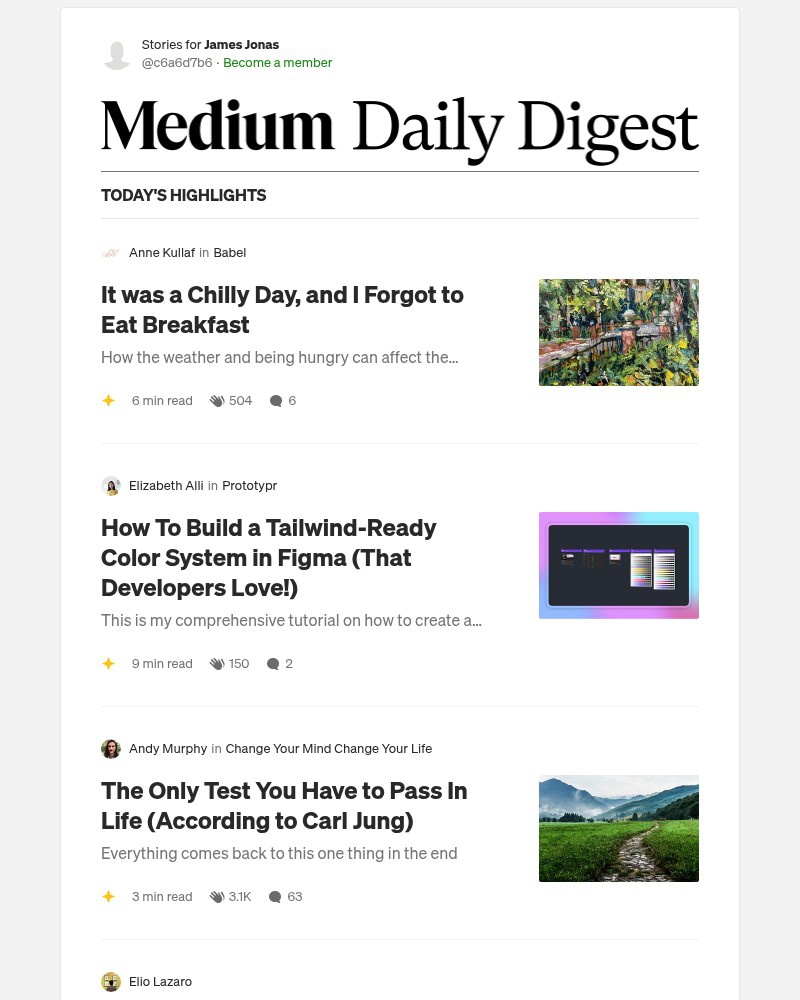The image size is (800, 1000).
Task: Read the Tailwind-Ready Color System article
Action: click(269, 557)
